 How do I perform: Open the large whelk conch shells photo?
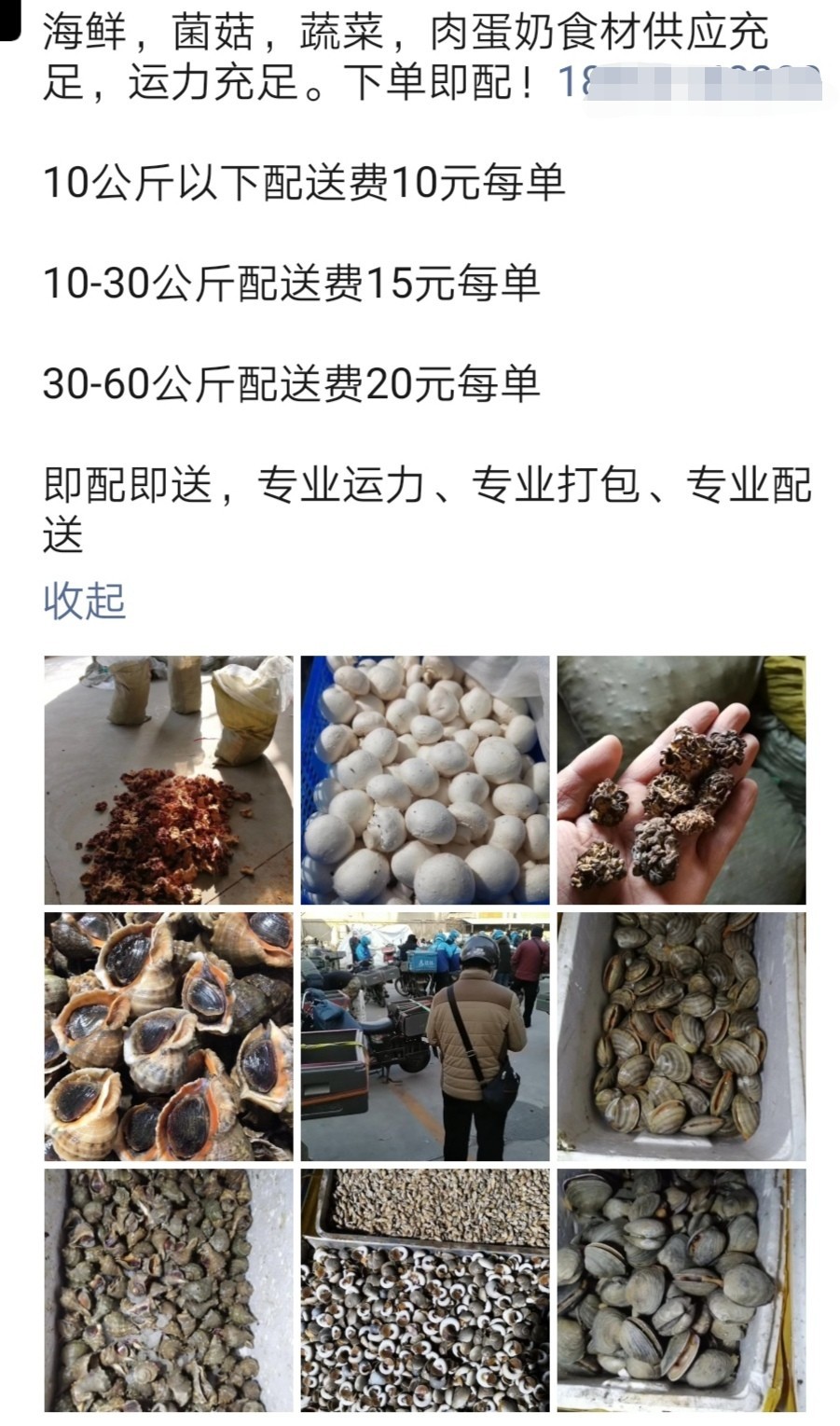tap(169, 1036)
